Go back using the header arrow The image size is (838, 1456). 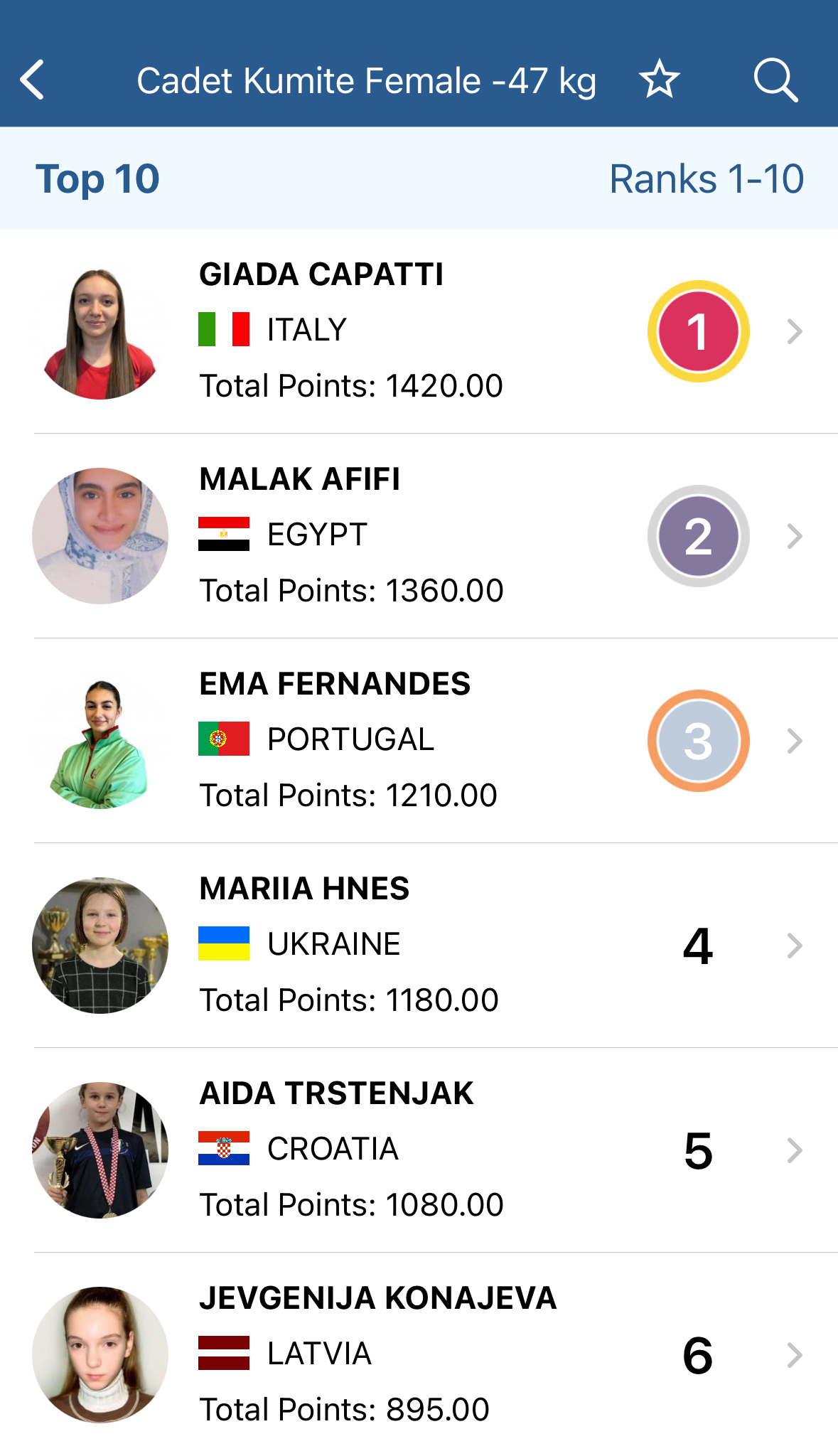[33, 80]
